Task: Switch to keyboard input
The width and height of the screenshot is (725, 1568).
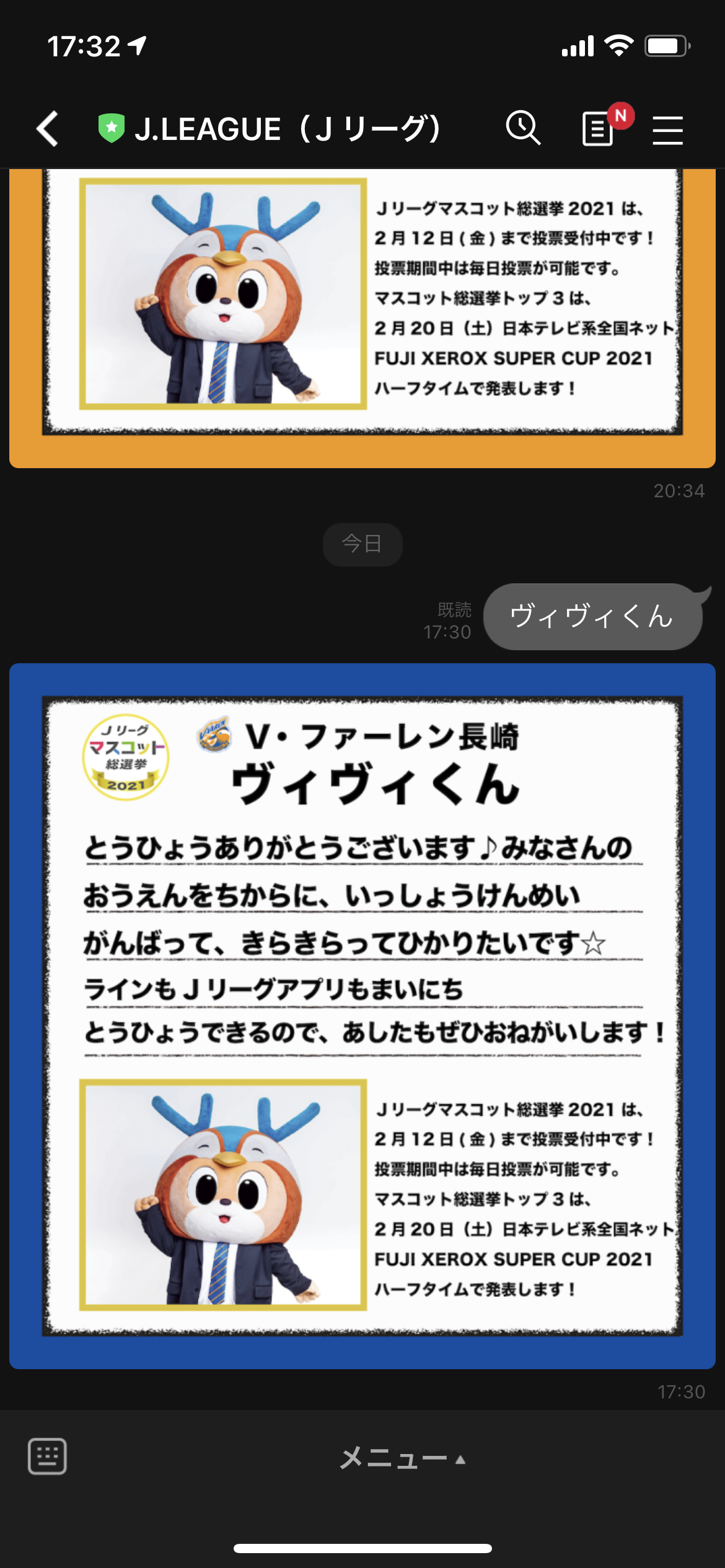Action: [x=47, y=1457]
